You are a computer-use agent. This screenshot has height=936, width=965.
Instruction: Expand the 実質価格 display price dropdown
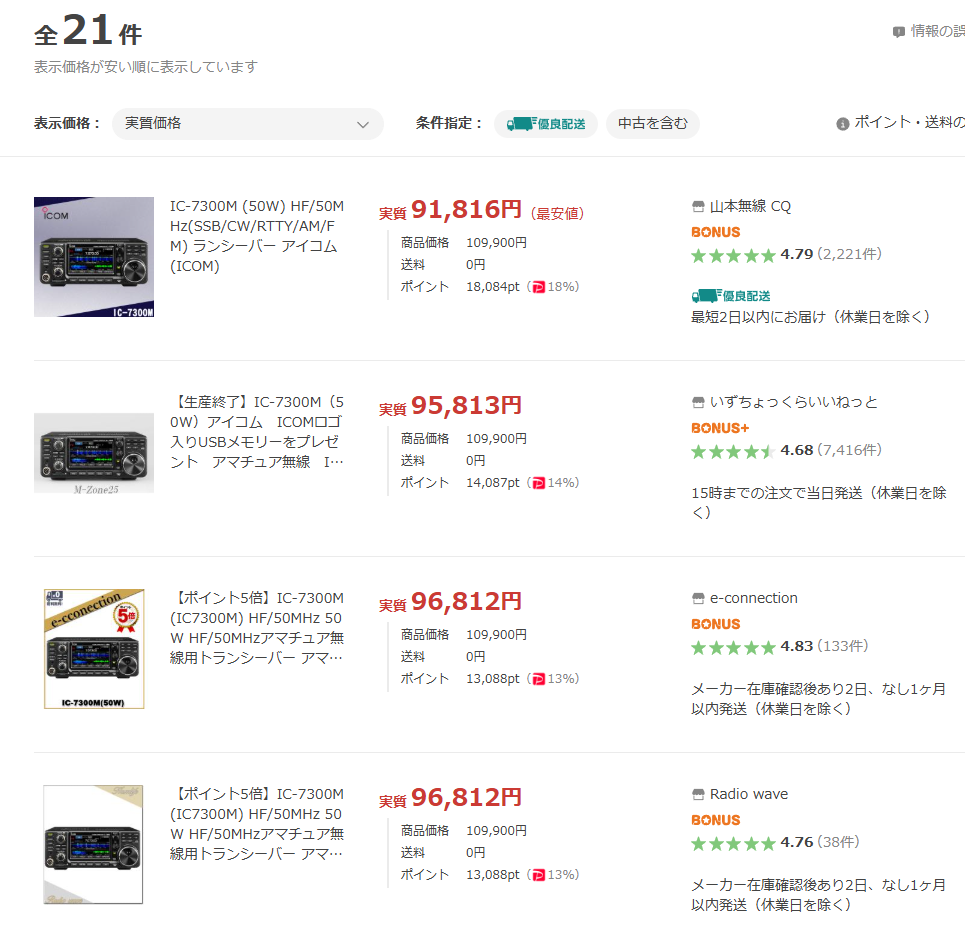(247, 124)
